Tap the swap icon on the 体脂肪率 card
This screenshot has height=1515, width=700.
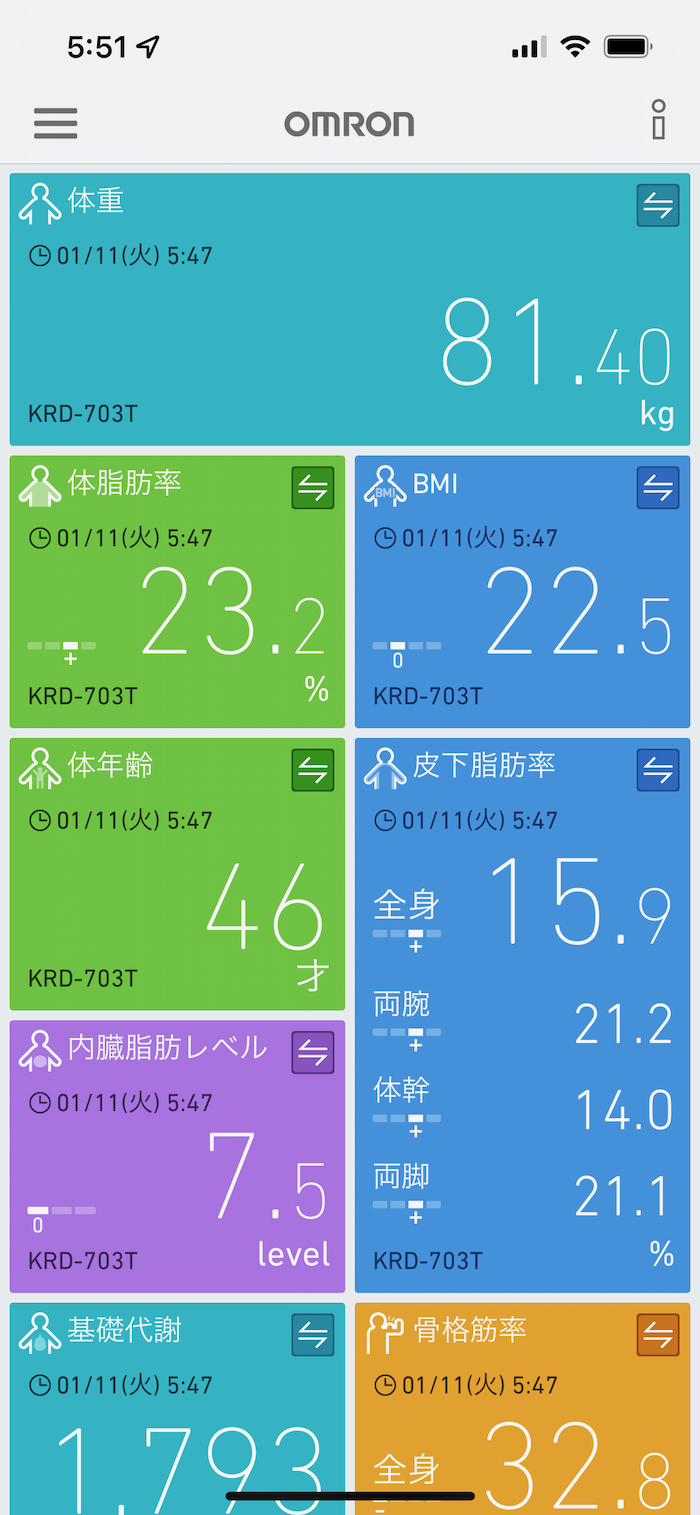pyautogui.click(x=313, y=488)
